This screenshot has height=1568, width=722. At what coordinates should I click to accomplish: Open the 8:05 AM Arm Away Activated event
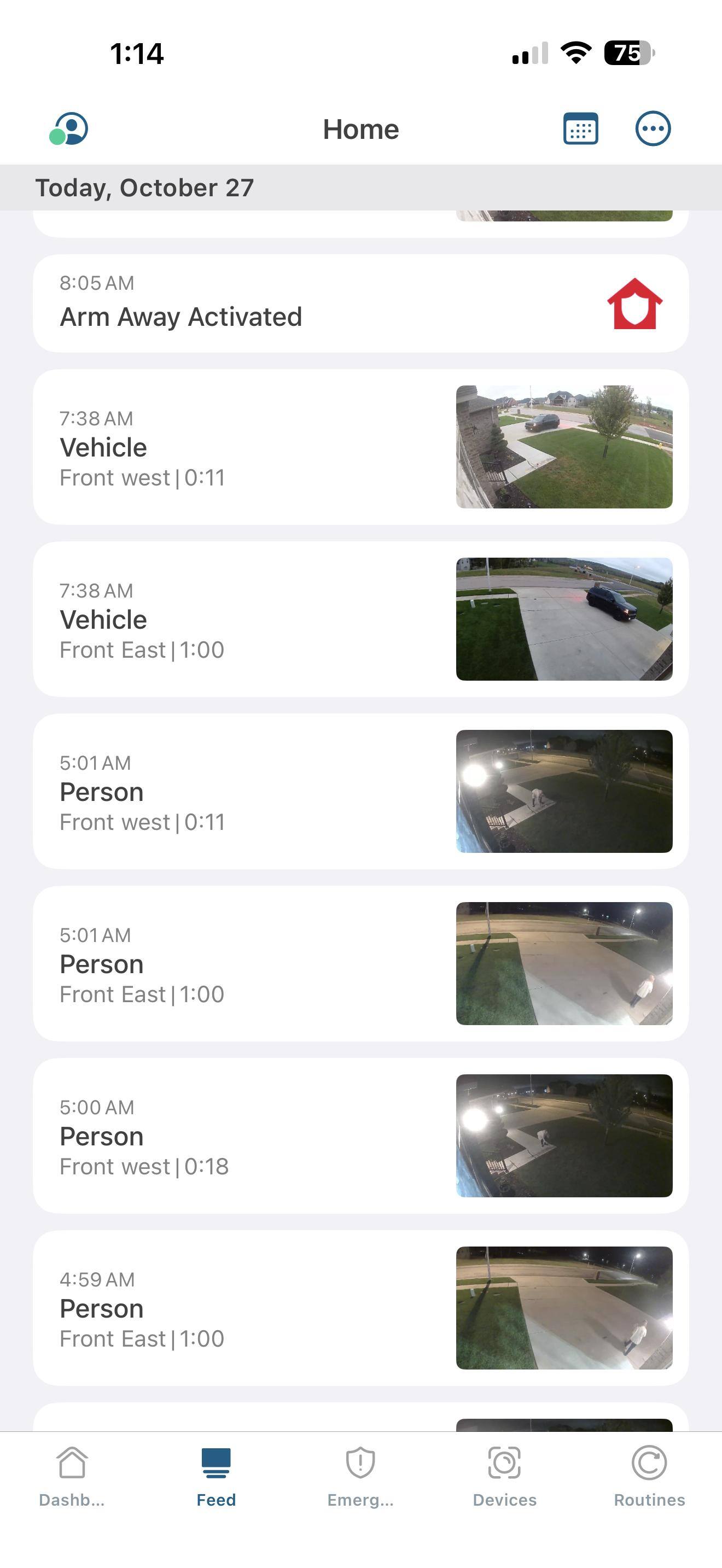(x=360, y=303)
